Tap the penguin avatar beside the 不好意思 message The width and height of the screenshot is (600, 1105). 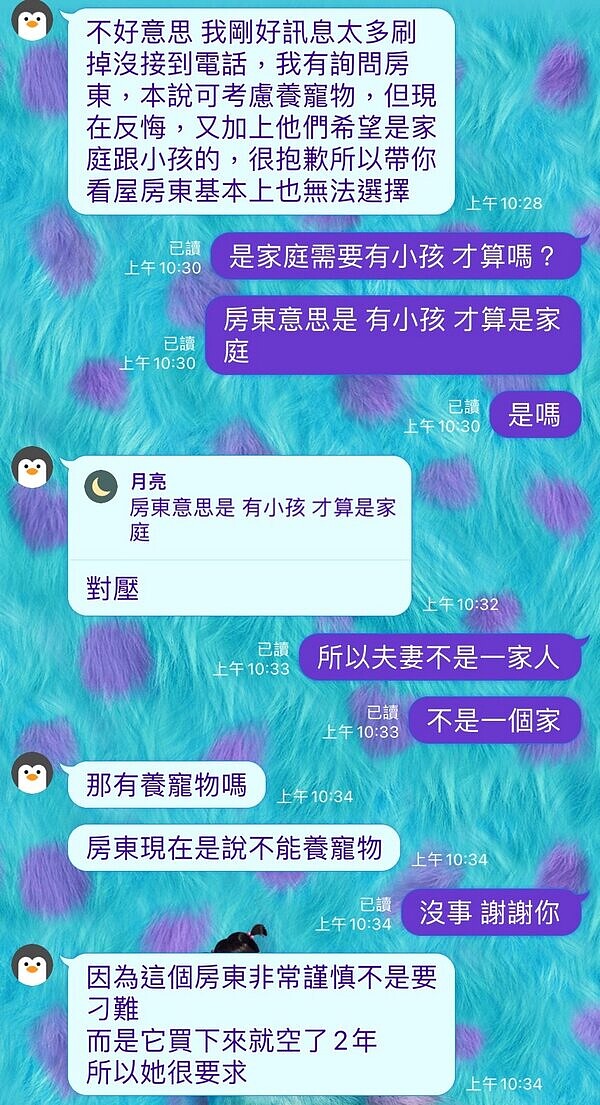33,20
